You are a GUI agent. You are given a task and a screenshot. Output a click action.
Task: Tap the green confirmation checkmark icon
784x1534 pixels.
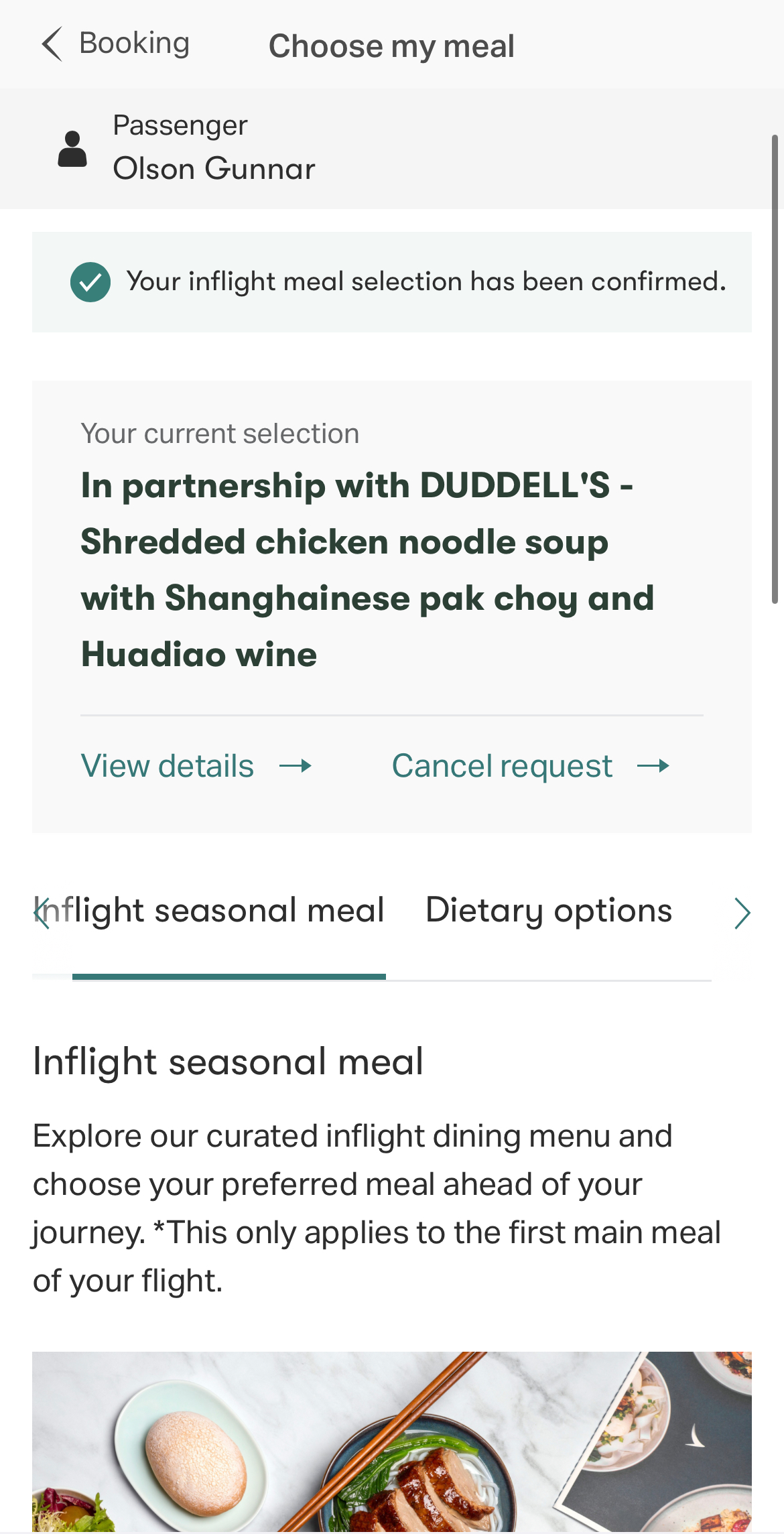tap(90, 281)
